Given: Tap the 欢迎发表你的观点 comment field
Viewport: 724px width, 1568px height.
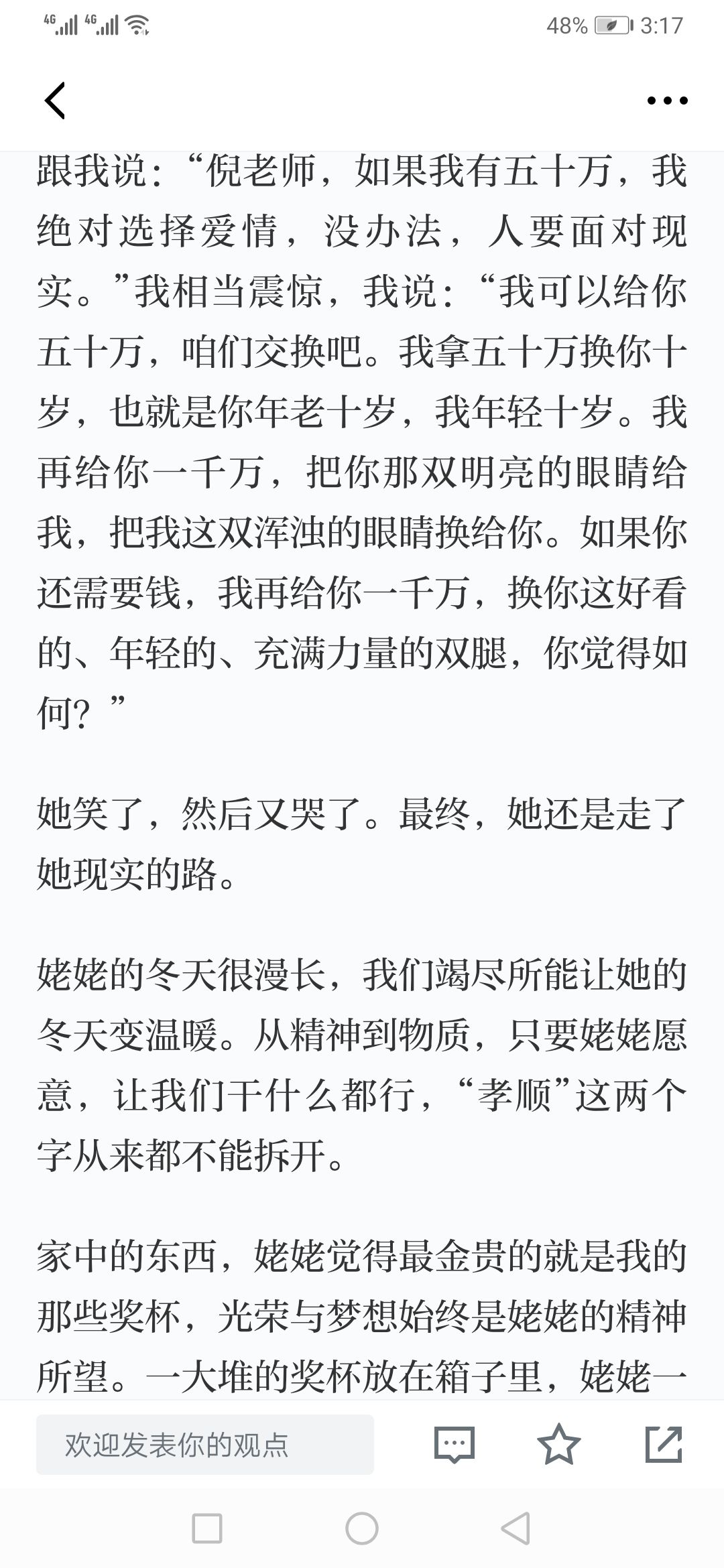Looking at the screenshot, I should click(205, 1445).
